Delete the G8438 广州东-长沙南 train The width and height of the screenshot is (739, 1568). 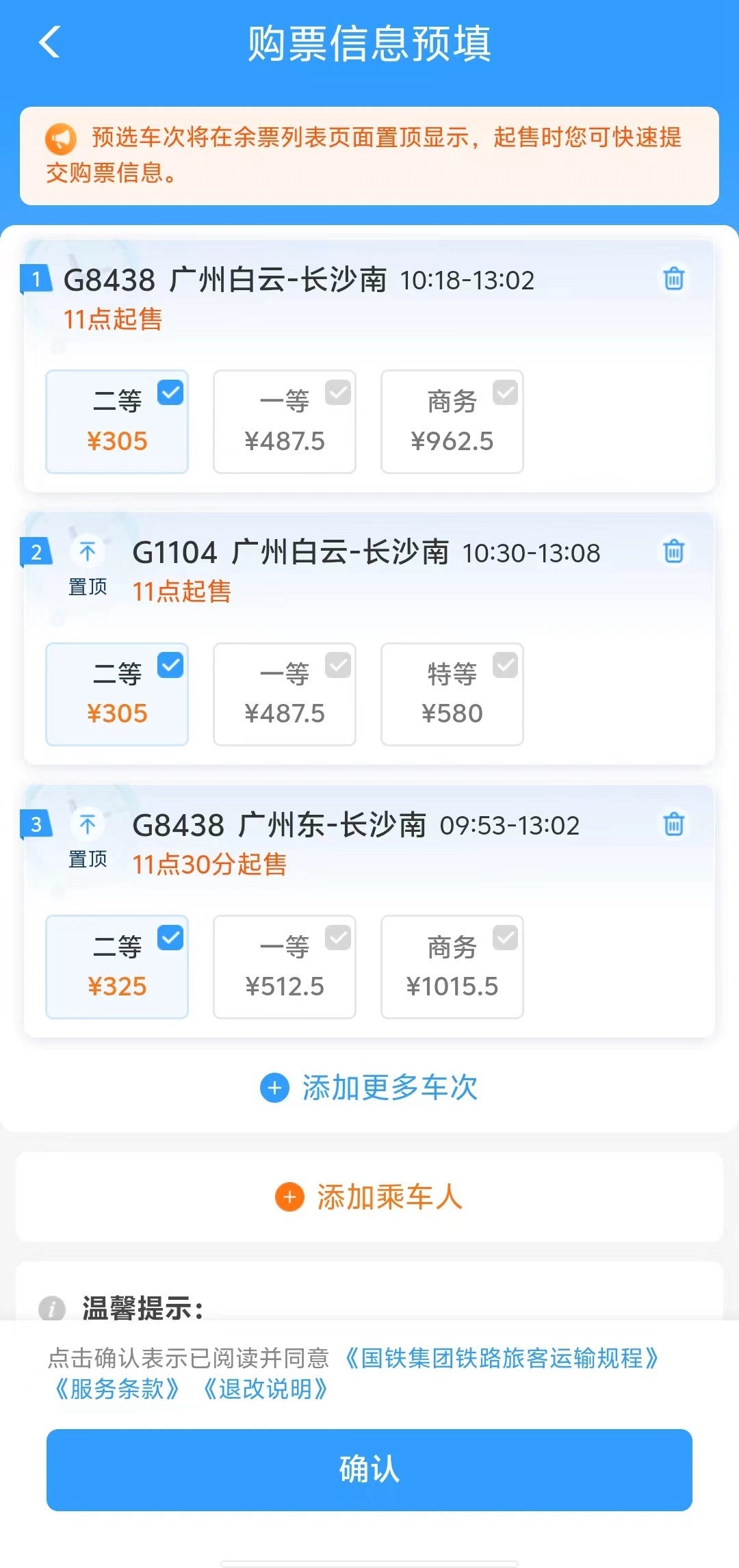coord(673,824)
